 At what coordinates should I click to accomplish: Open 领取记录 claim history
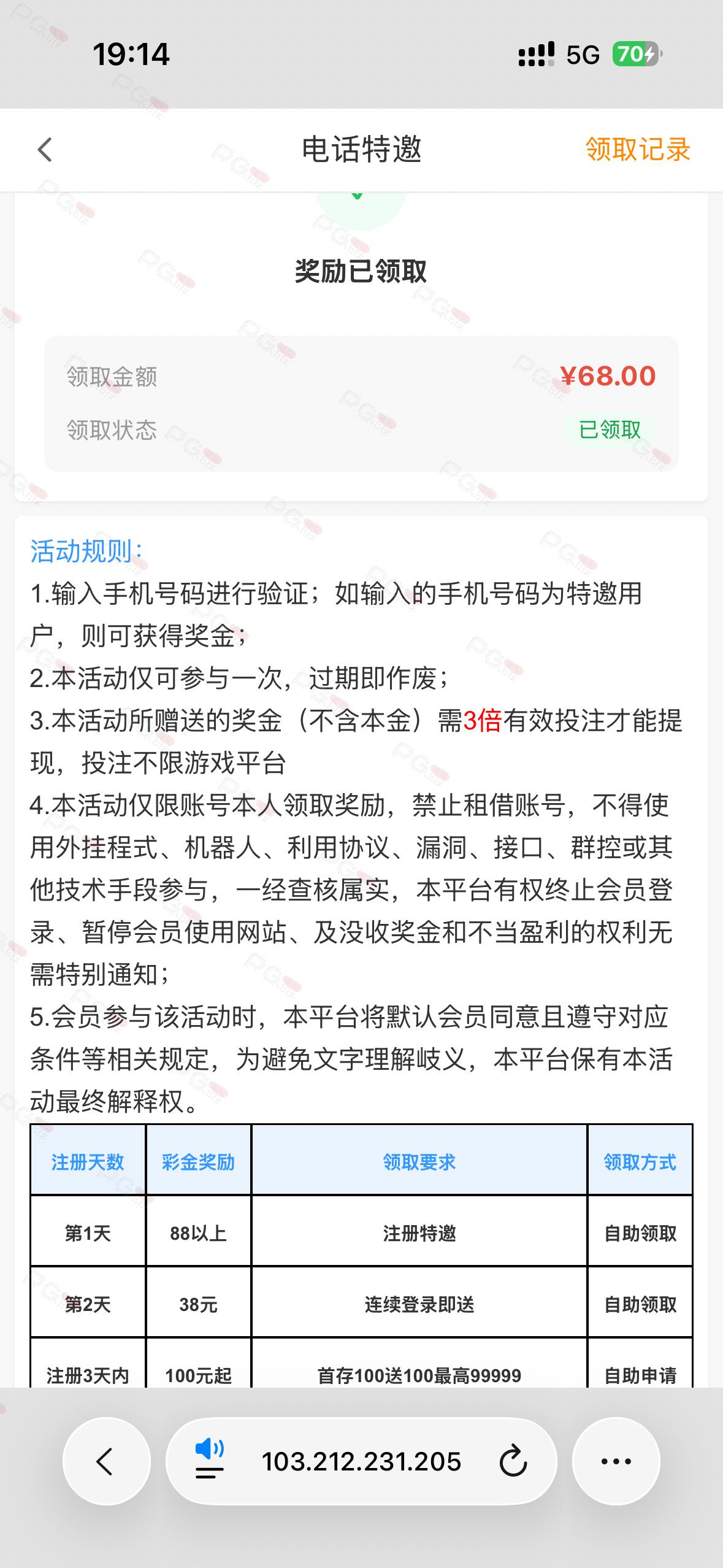coord(638,150)
